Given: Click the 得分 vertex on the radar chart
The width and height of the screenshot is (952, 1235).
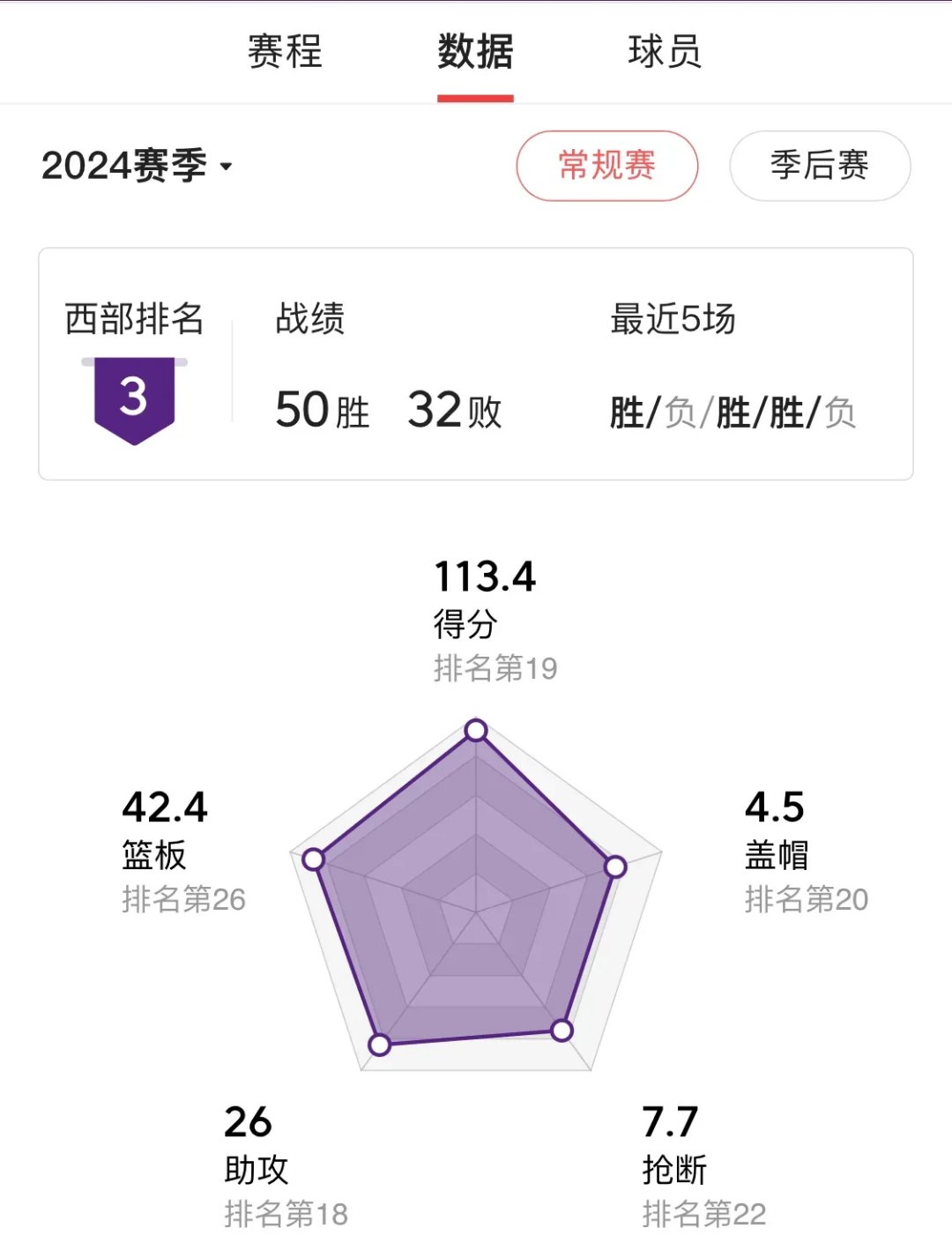Looking at the screenshot, I should [476, 730].
